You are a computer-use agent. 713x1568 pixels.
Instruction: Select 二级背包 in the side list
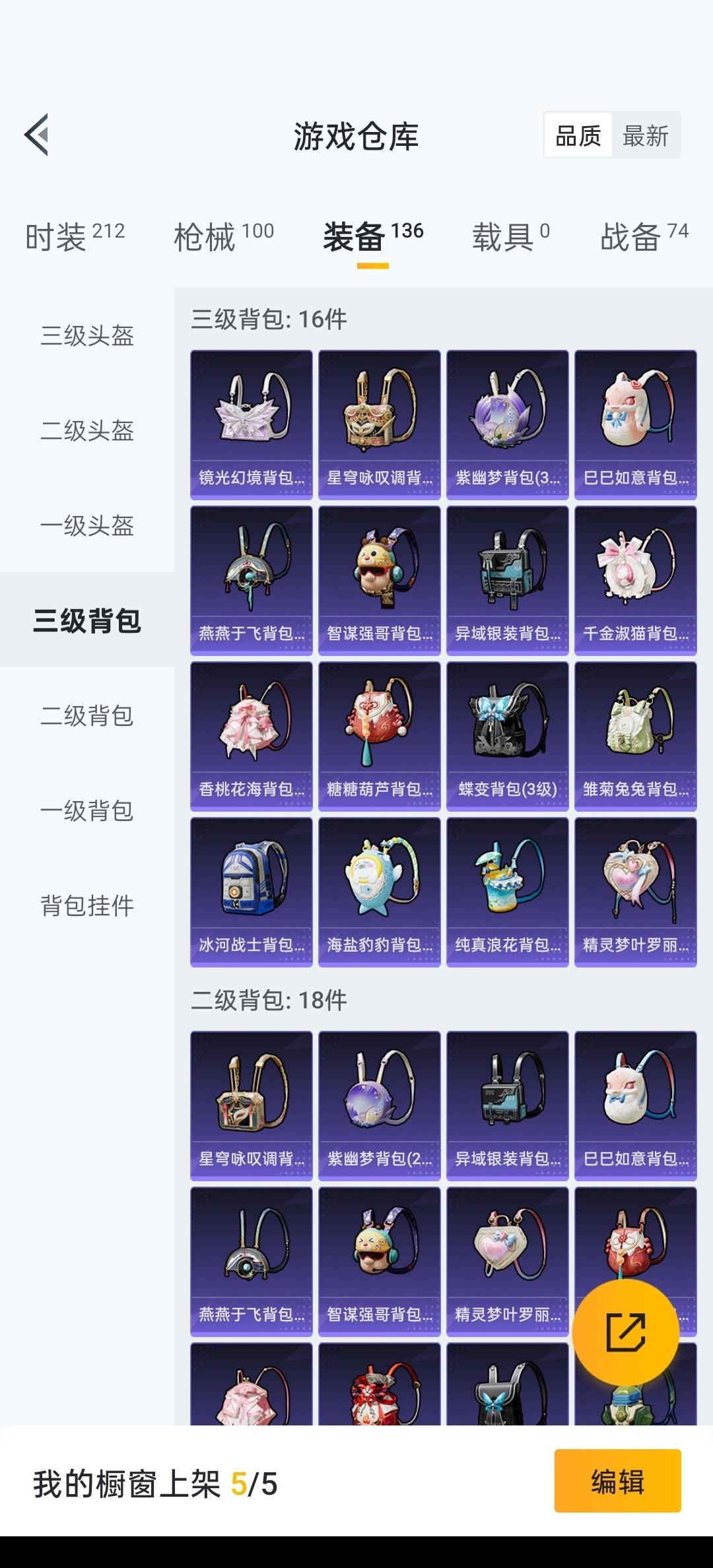pyautogui.click(x=87, y=715)
